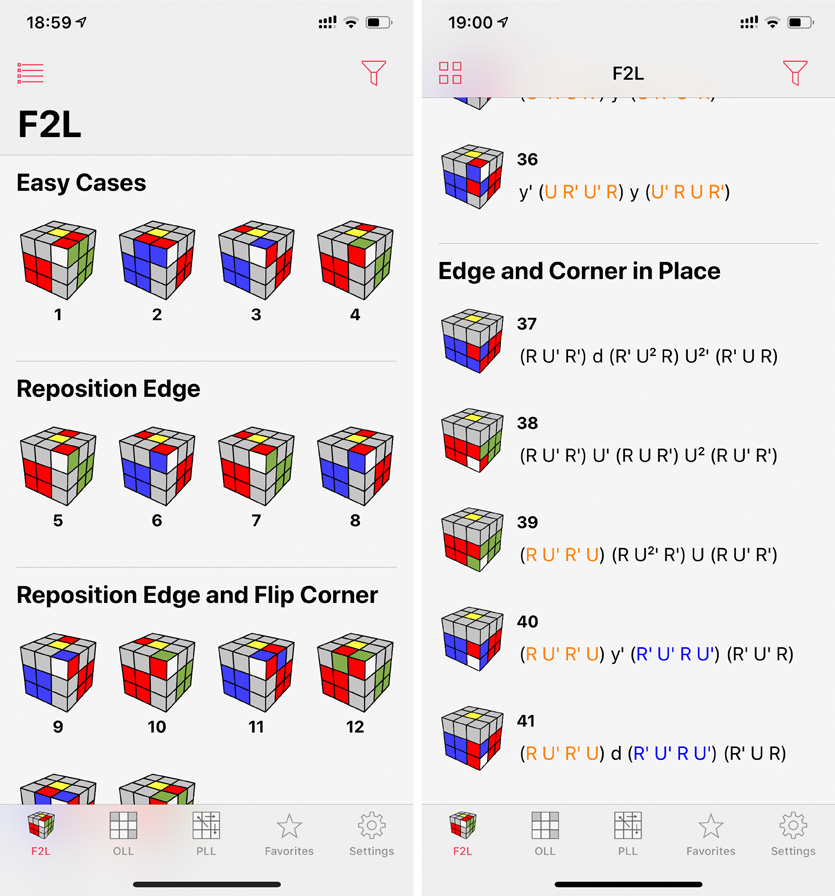
Task: Switch to OLL tab on the grid screen
Action: coord(123,834)
